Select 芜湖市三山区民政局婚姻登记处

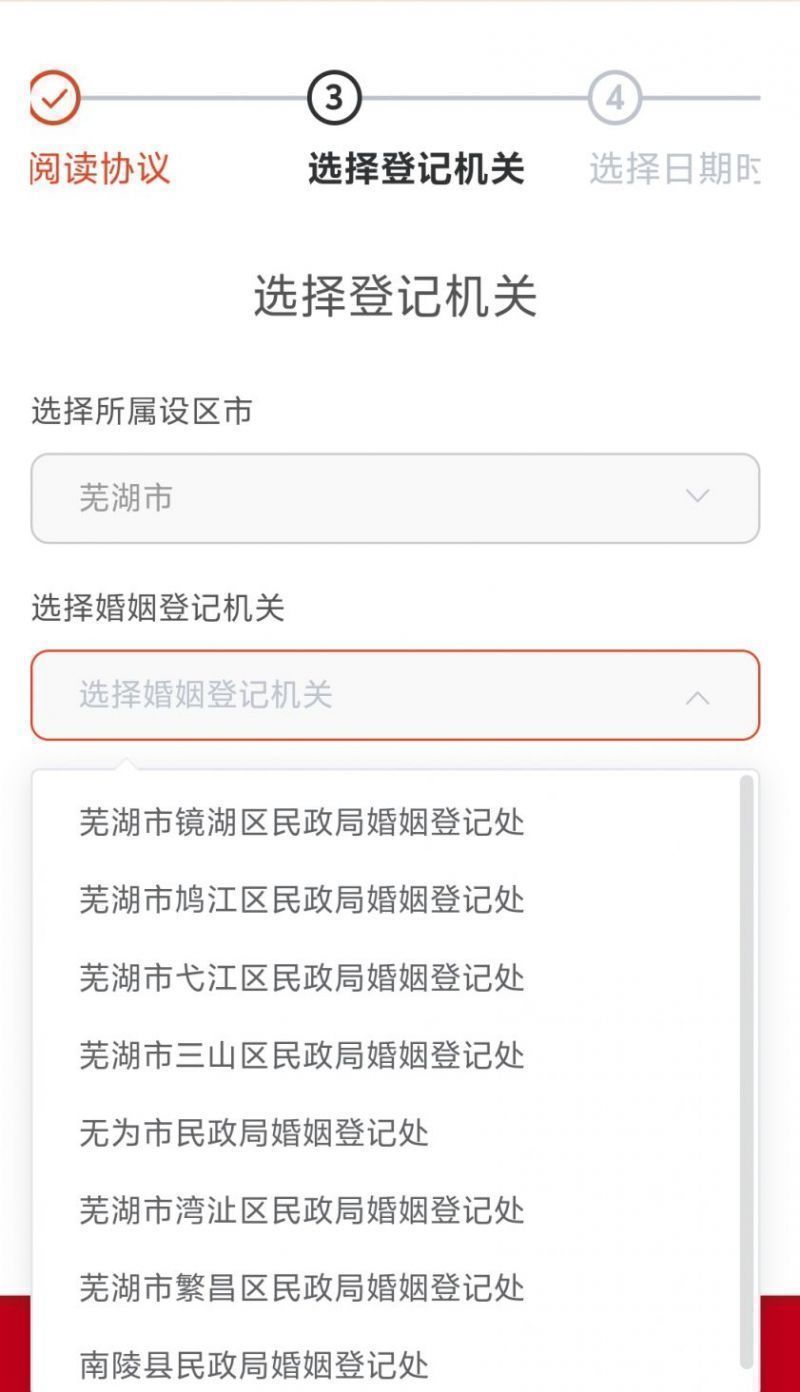tap(301, 1055)
